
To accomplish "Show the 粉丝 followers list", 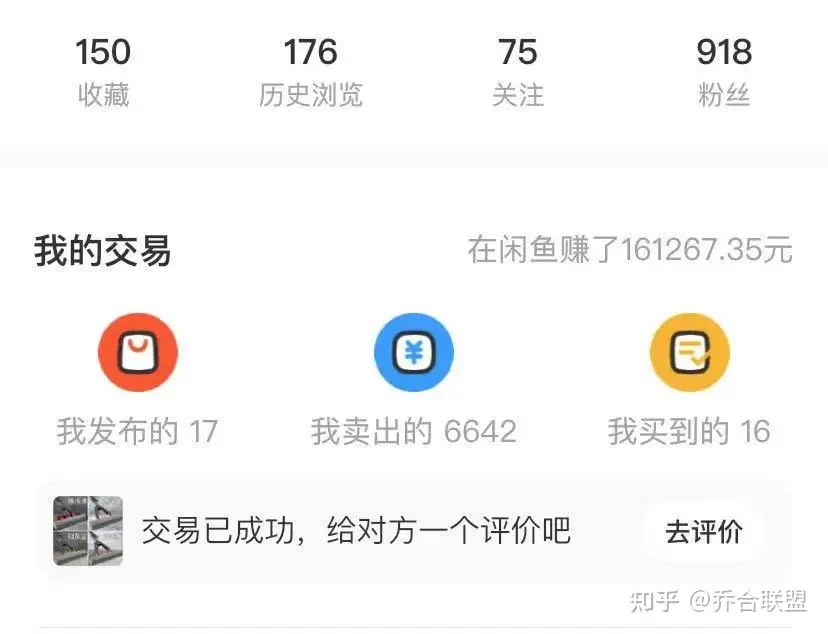I will (724, 72).
